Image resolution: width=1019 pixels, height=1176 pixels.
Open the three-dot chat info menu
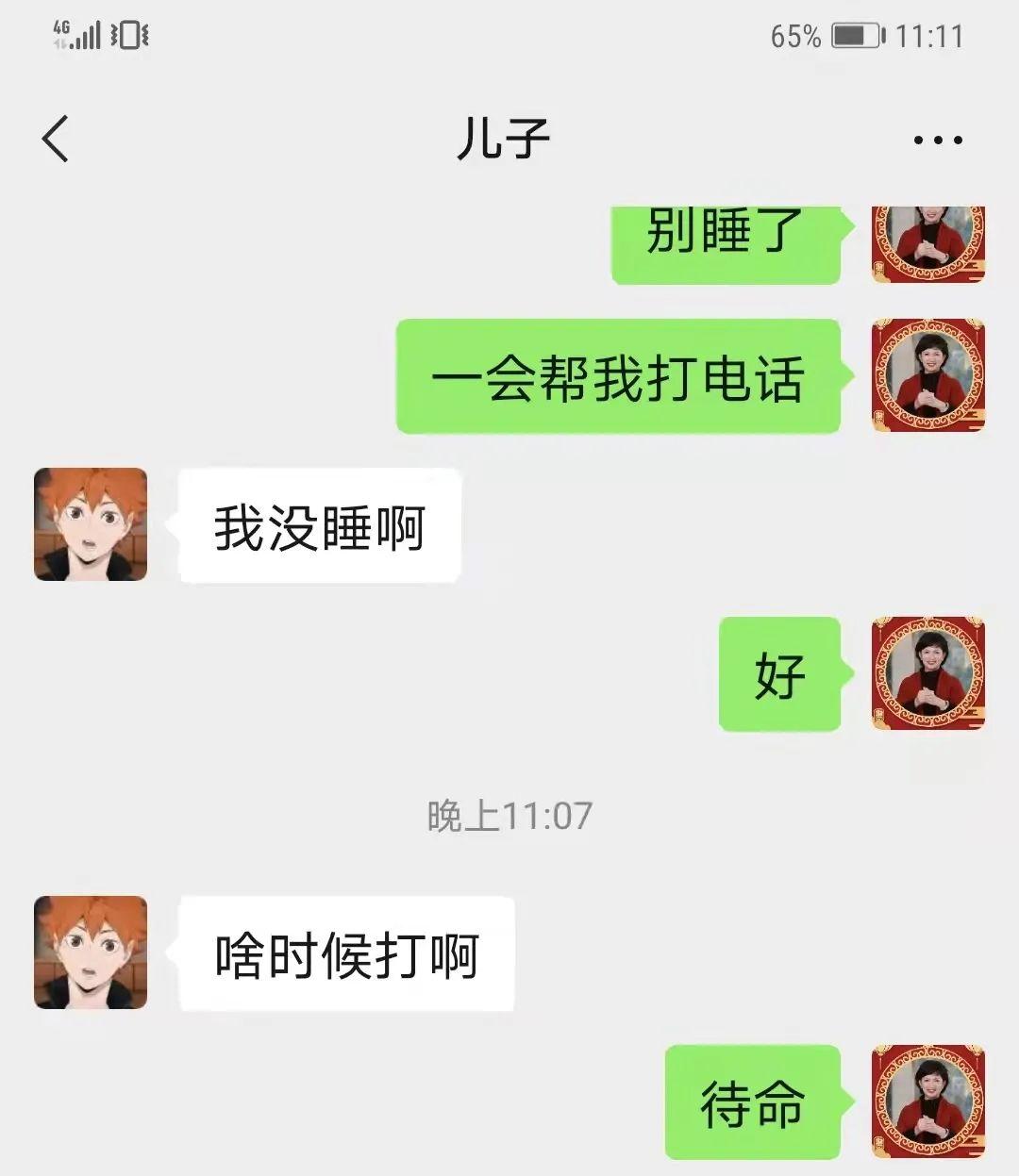938,140
